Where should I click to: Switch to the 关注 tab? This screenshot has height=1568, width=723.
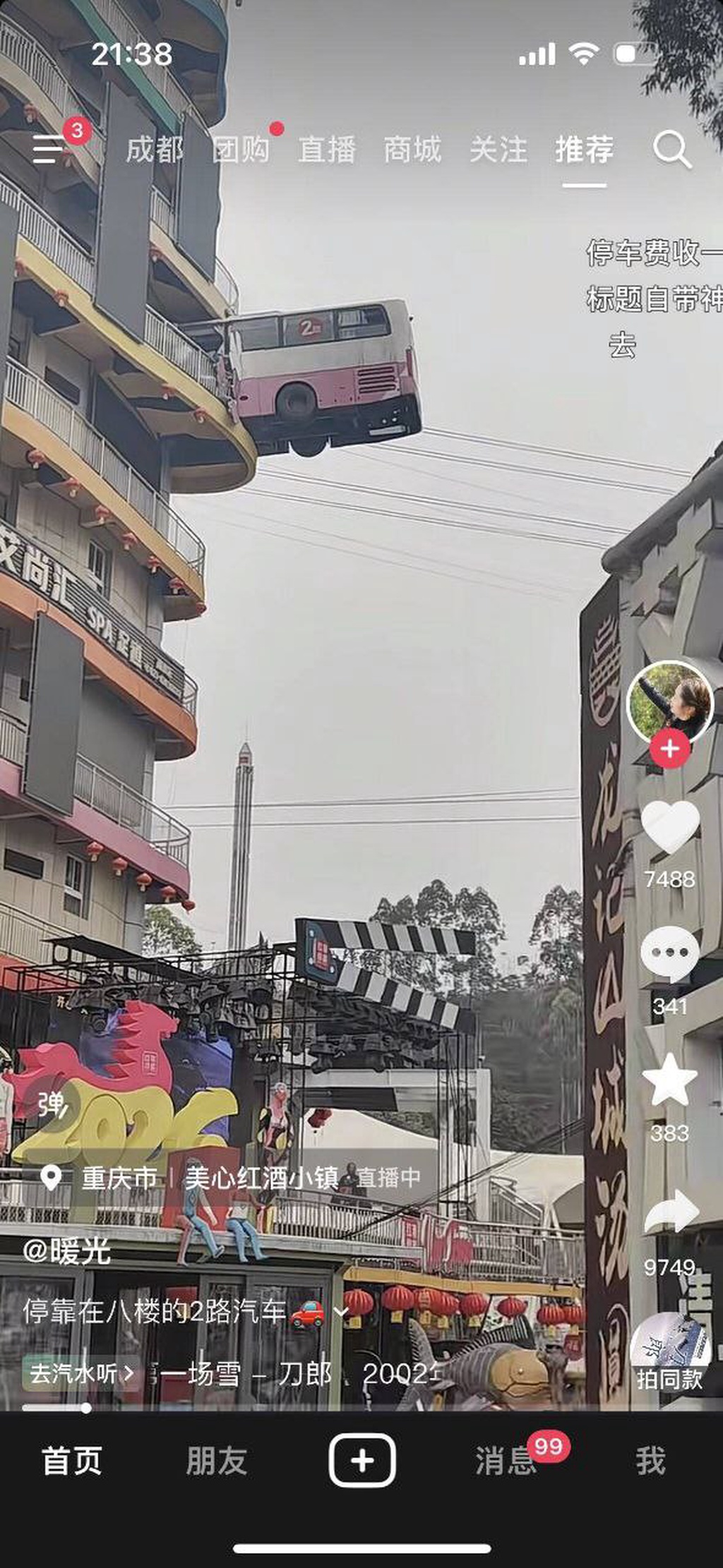coord(498,150)
